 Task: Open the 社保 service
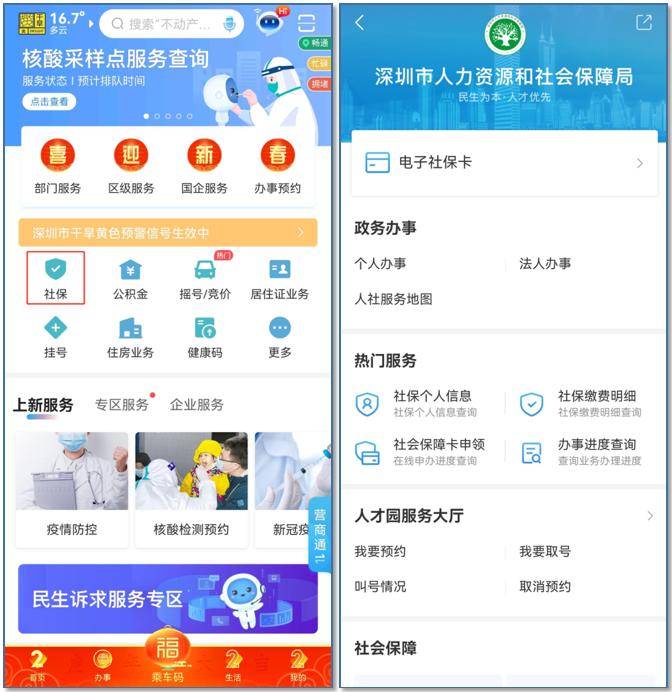(55, 278)
